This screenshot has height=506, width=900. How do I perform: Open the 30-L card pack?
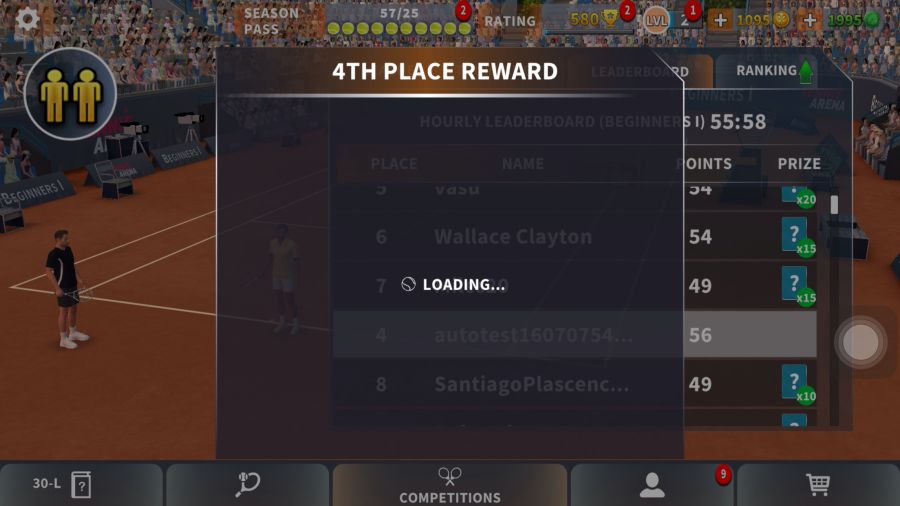coord(80,485)
